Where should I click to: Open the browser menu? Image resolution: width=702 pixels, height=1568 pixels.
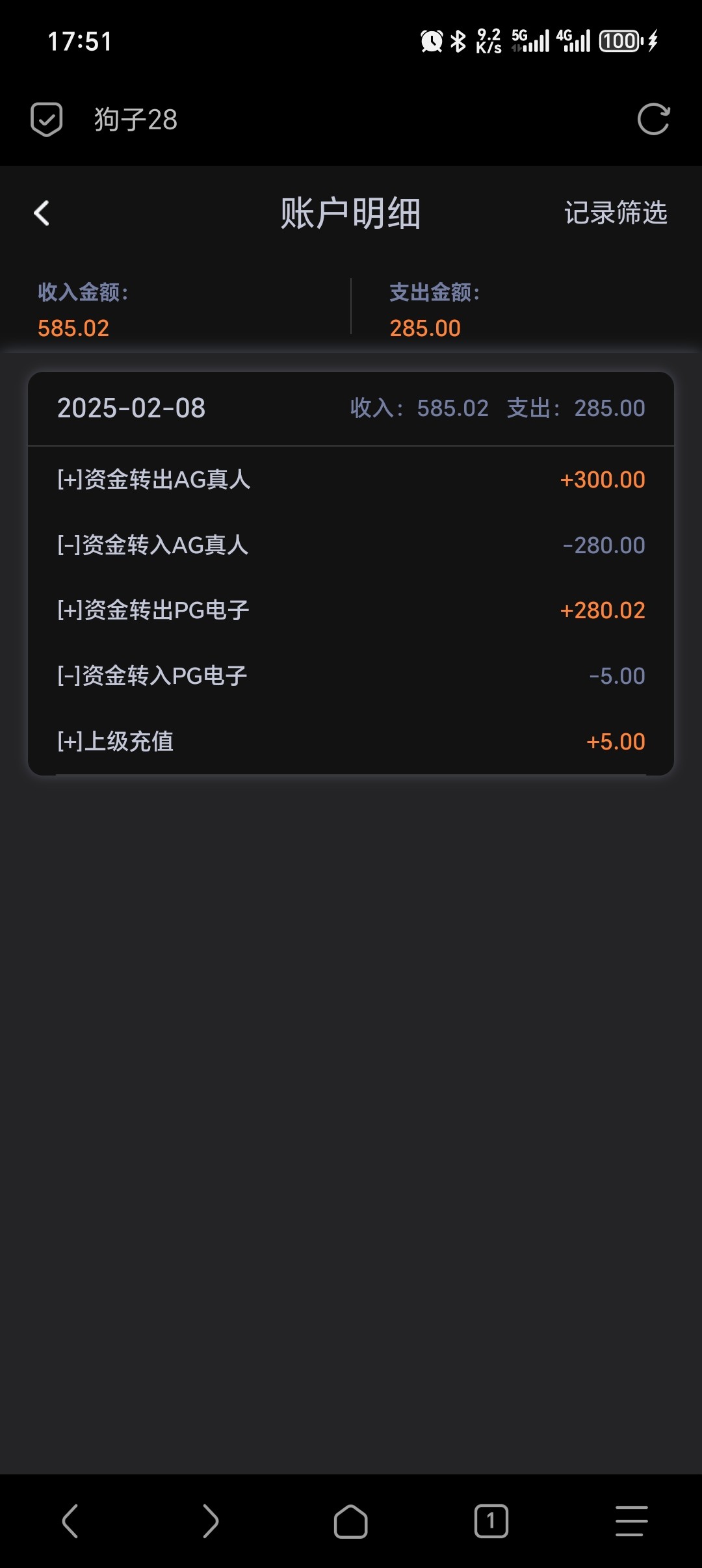[632, 1521]
